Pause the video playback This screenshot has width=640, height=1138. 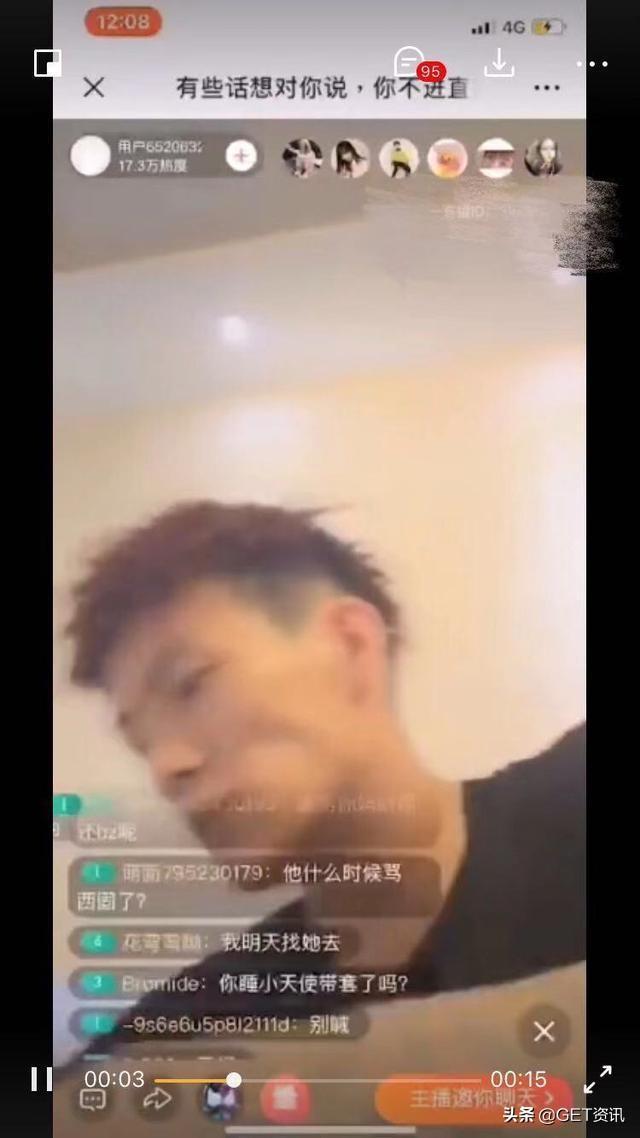(x=41, y=1078)
